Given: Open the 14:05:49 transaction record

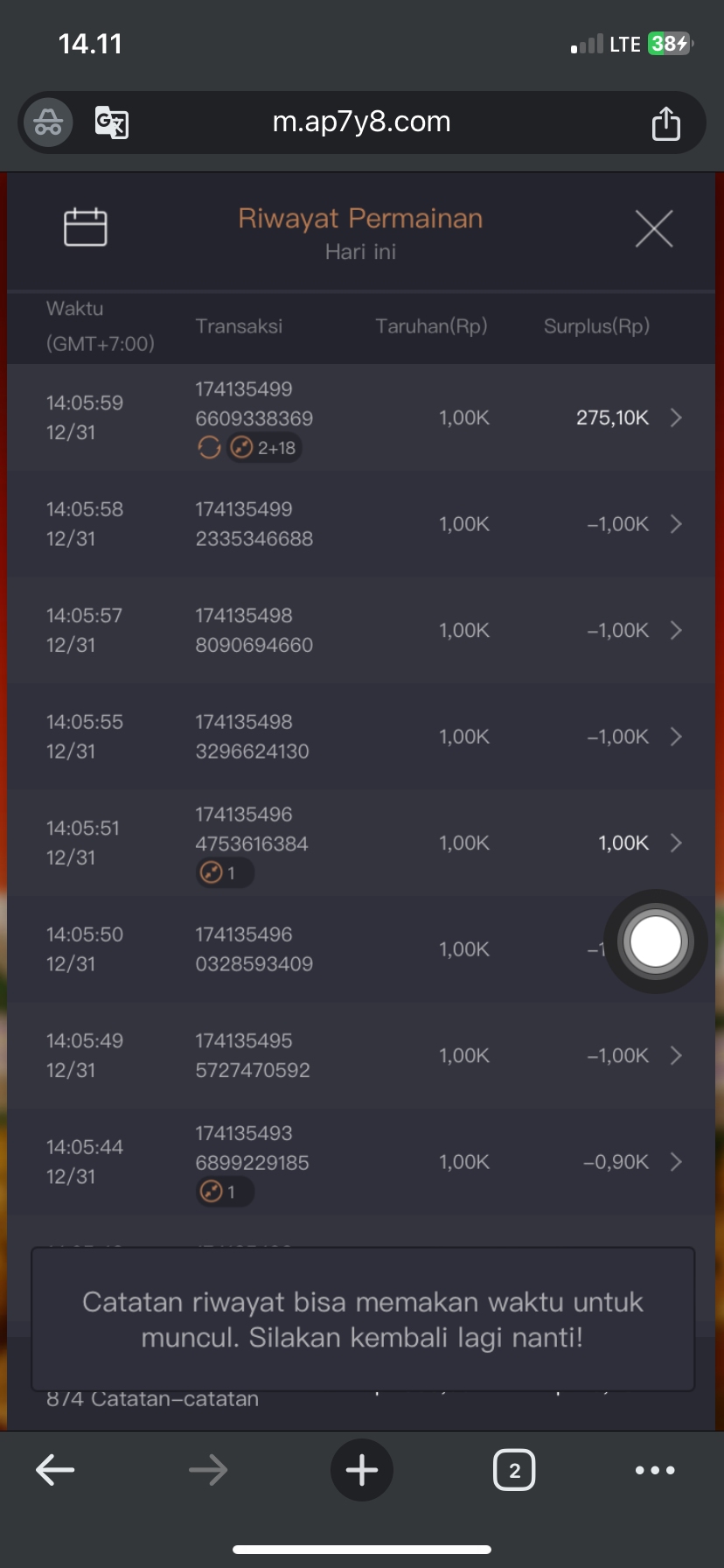Looking at the screenshot, I should point(675,1056).
